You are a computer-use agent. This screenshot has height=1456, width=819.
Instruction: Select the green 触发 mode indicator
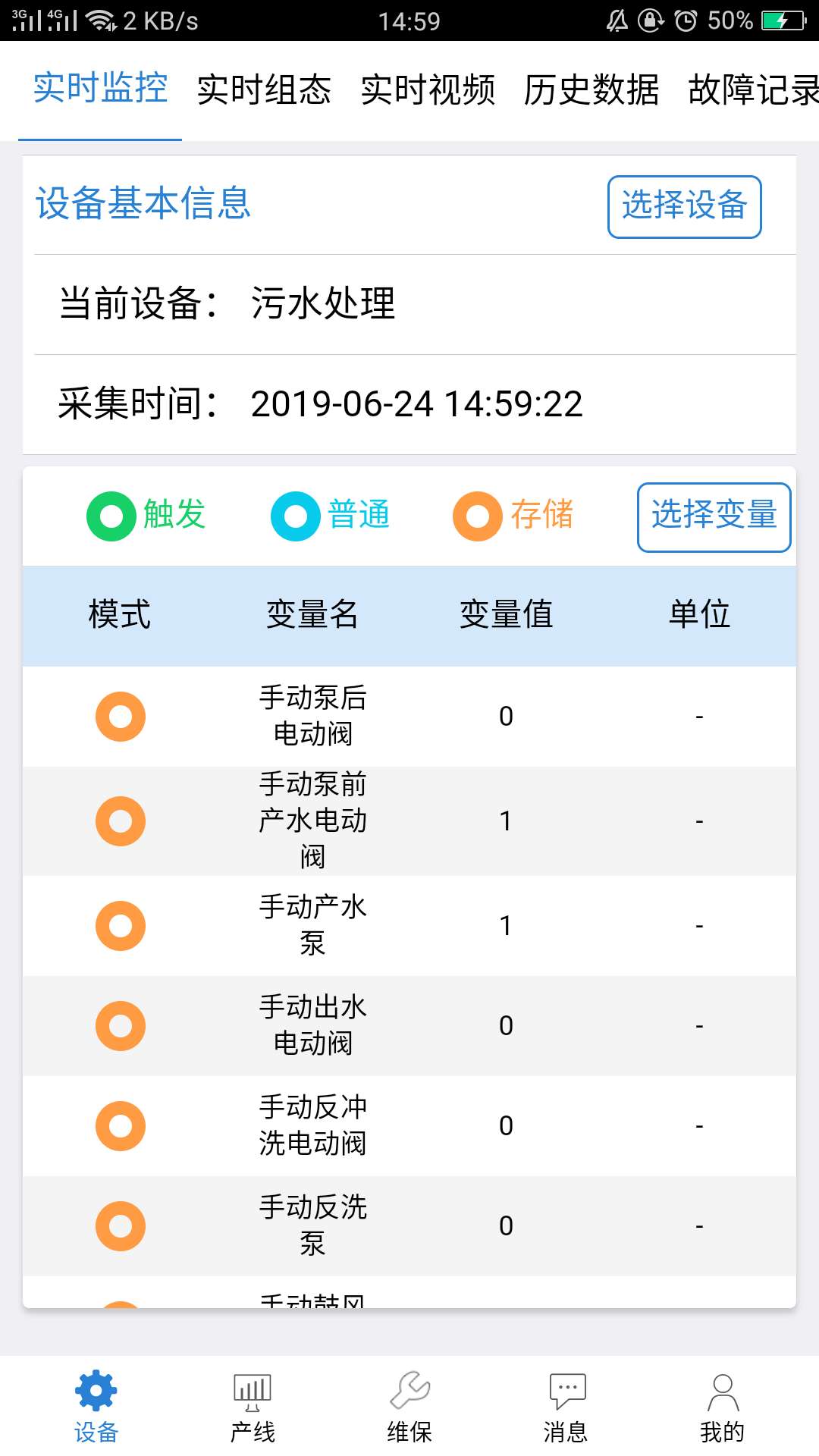(112, 516)
